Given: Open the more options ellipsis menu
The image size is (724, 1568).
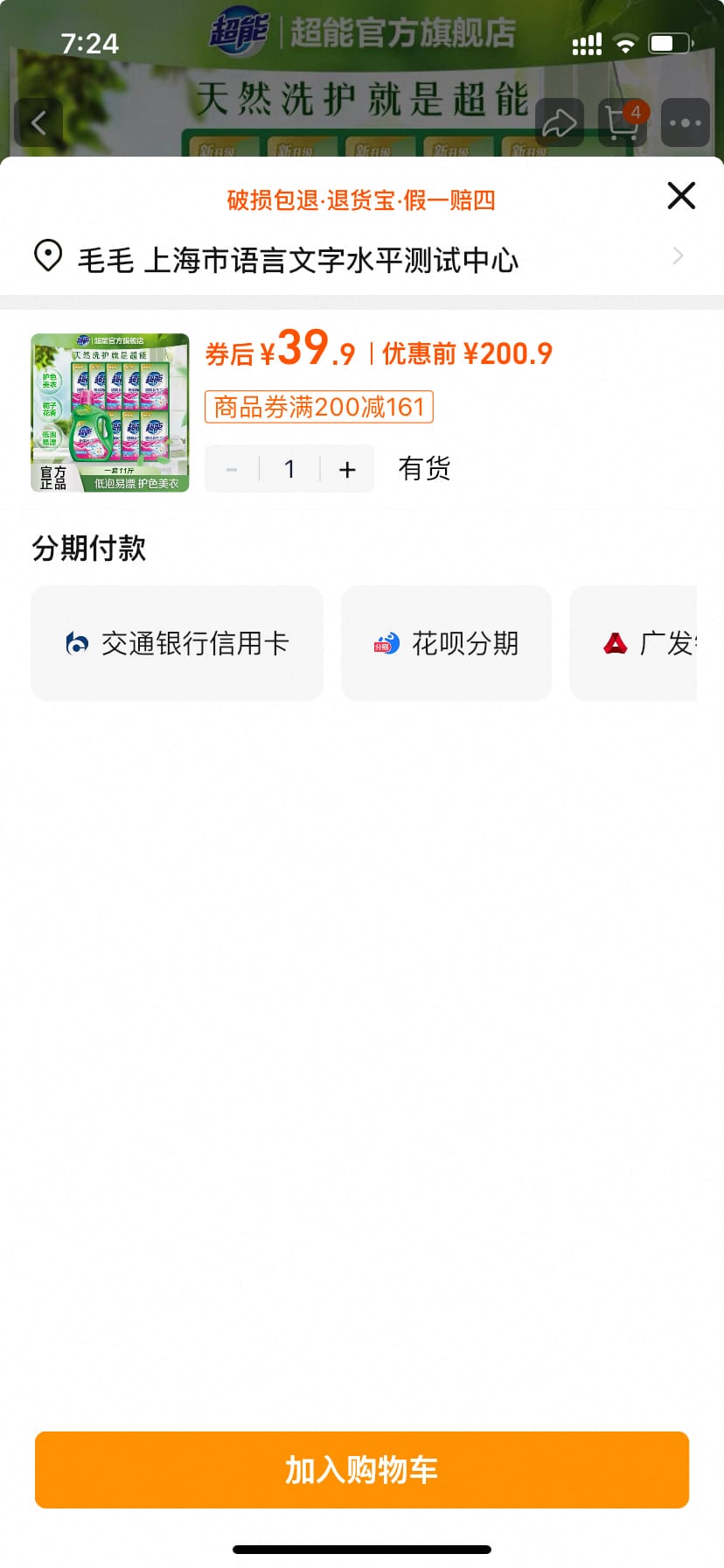Looking at the screenshot, I should pyautogui.click(x=685, y=122).
